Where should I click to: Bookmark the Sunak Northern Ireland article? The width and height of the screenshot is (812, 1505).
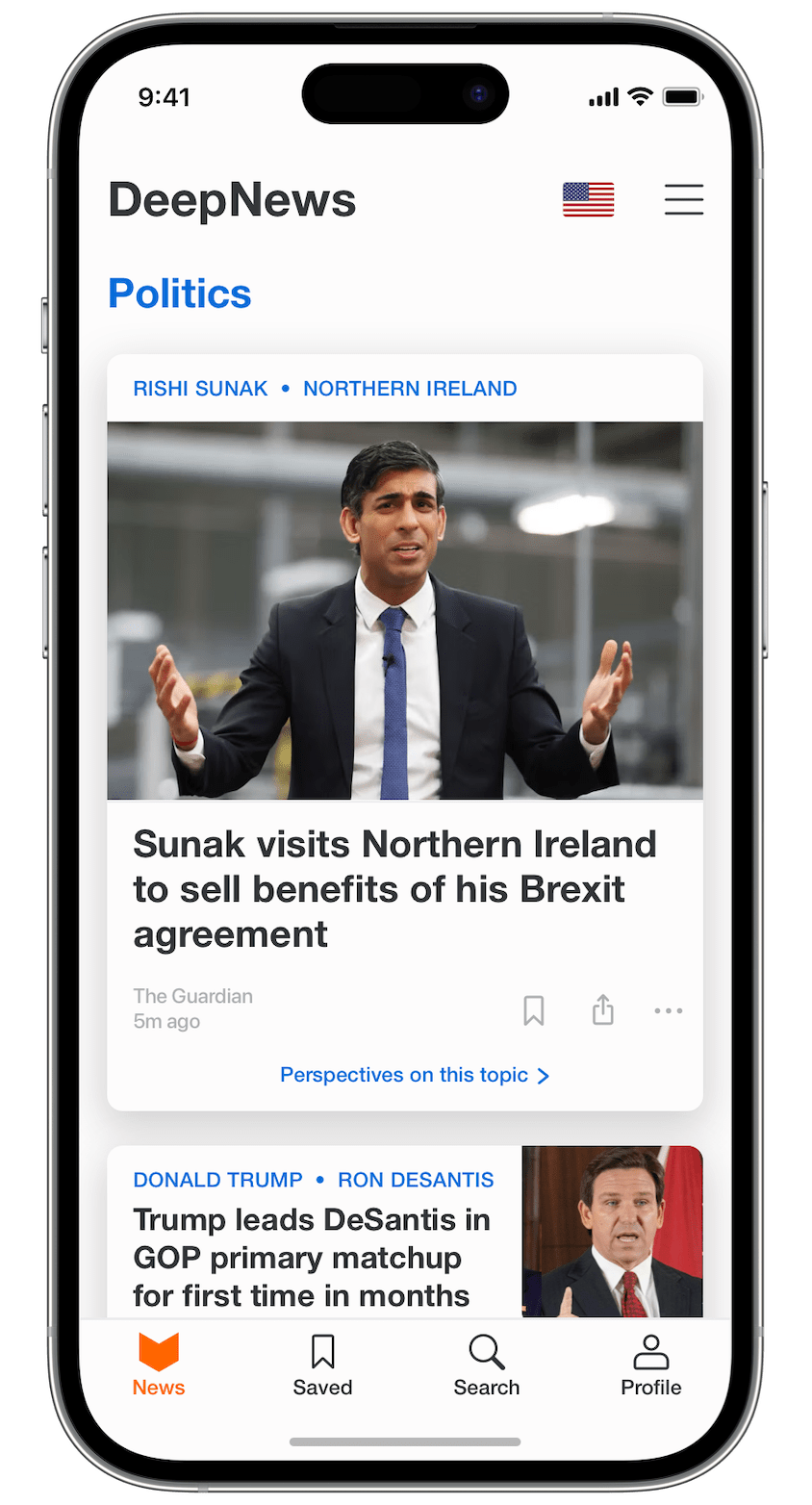[x=534, y=1010]
